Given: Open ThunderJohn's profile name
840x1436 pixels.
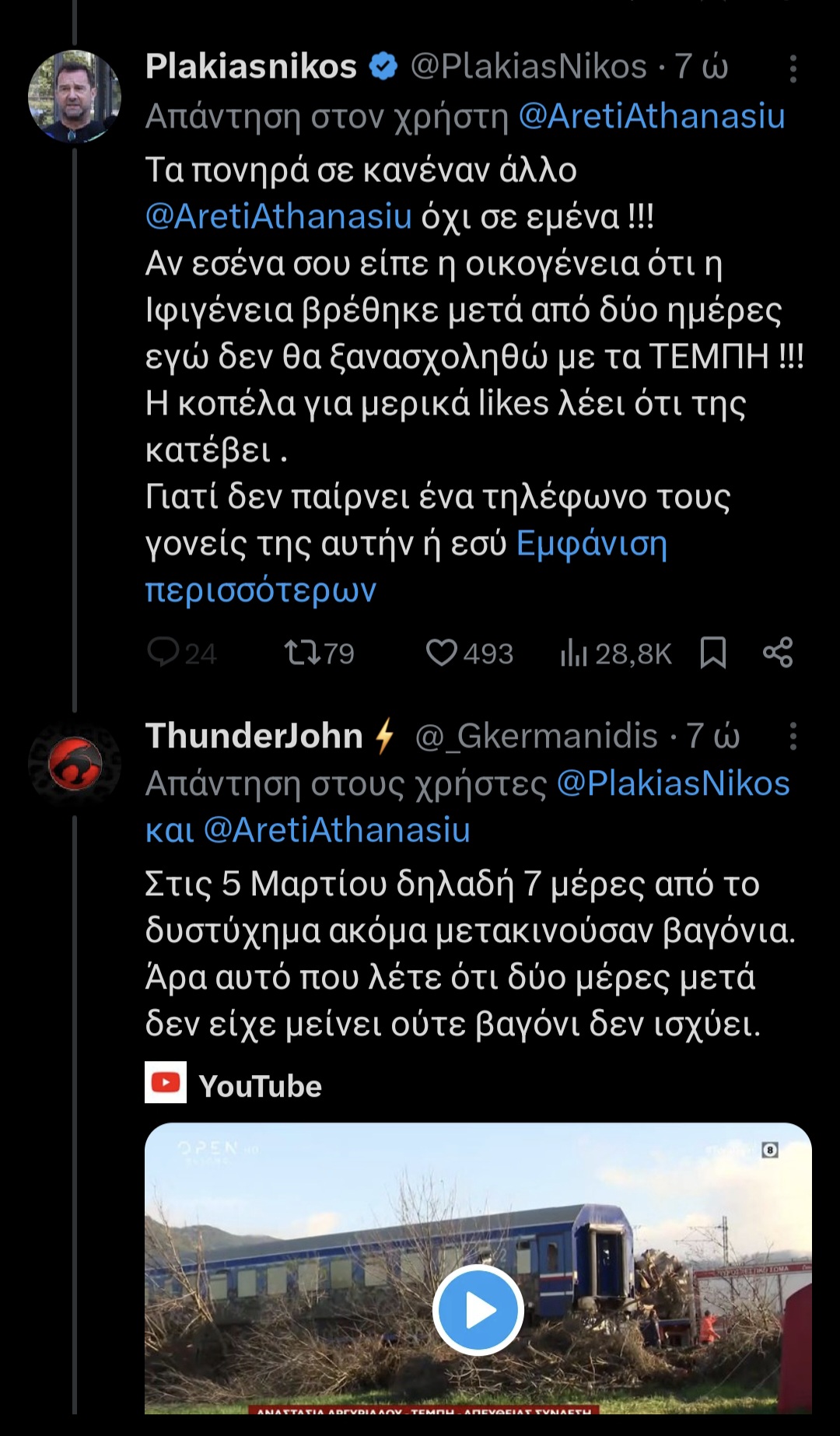Looking at the screenshot, I should (x=254, y=736).
